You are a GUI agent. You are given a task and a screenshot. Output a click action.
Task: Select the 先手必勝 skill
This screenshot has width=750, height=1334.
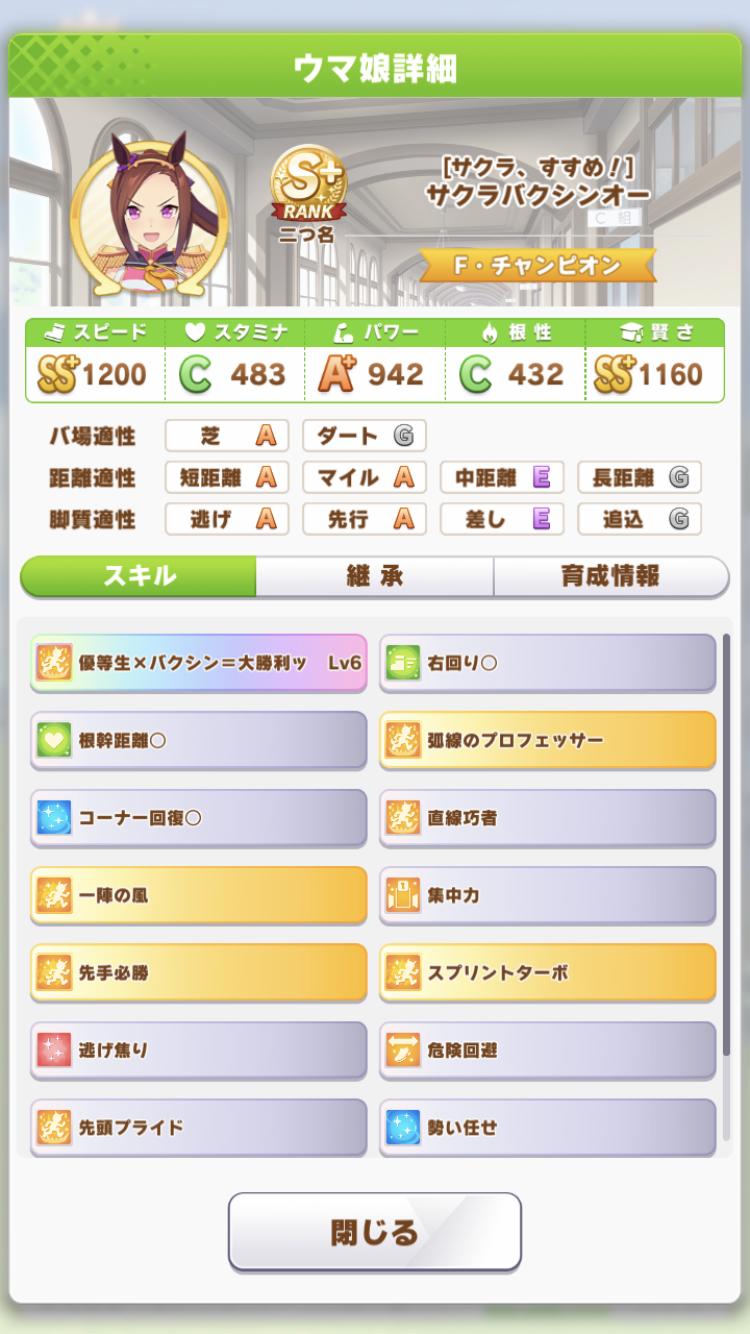[199, 972]
